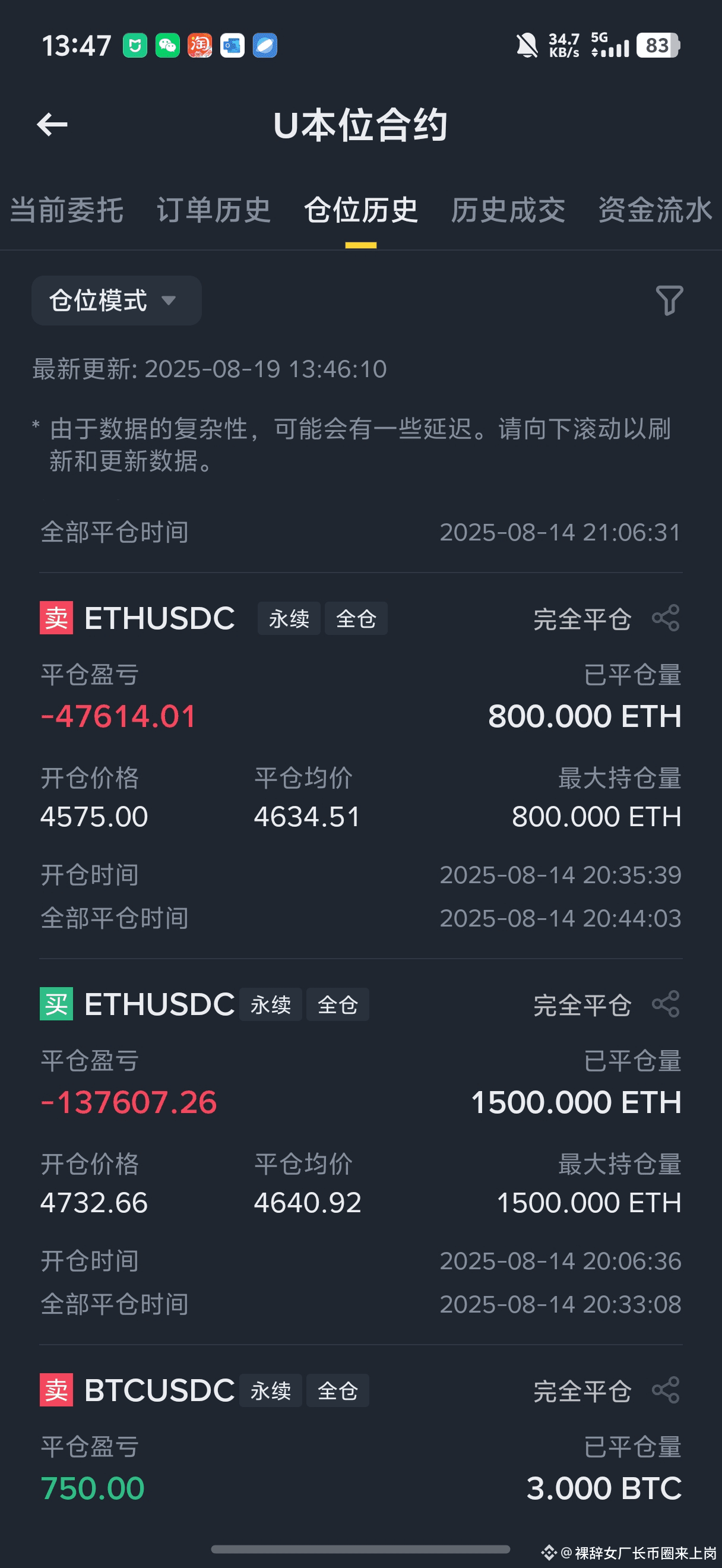Go back from U本位合约 page

pos(52,125)
